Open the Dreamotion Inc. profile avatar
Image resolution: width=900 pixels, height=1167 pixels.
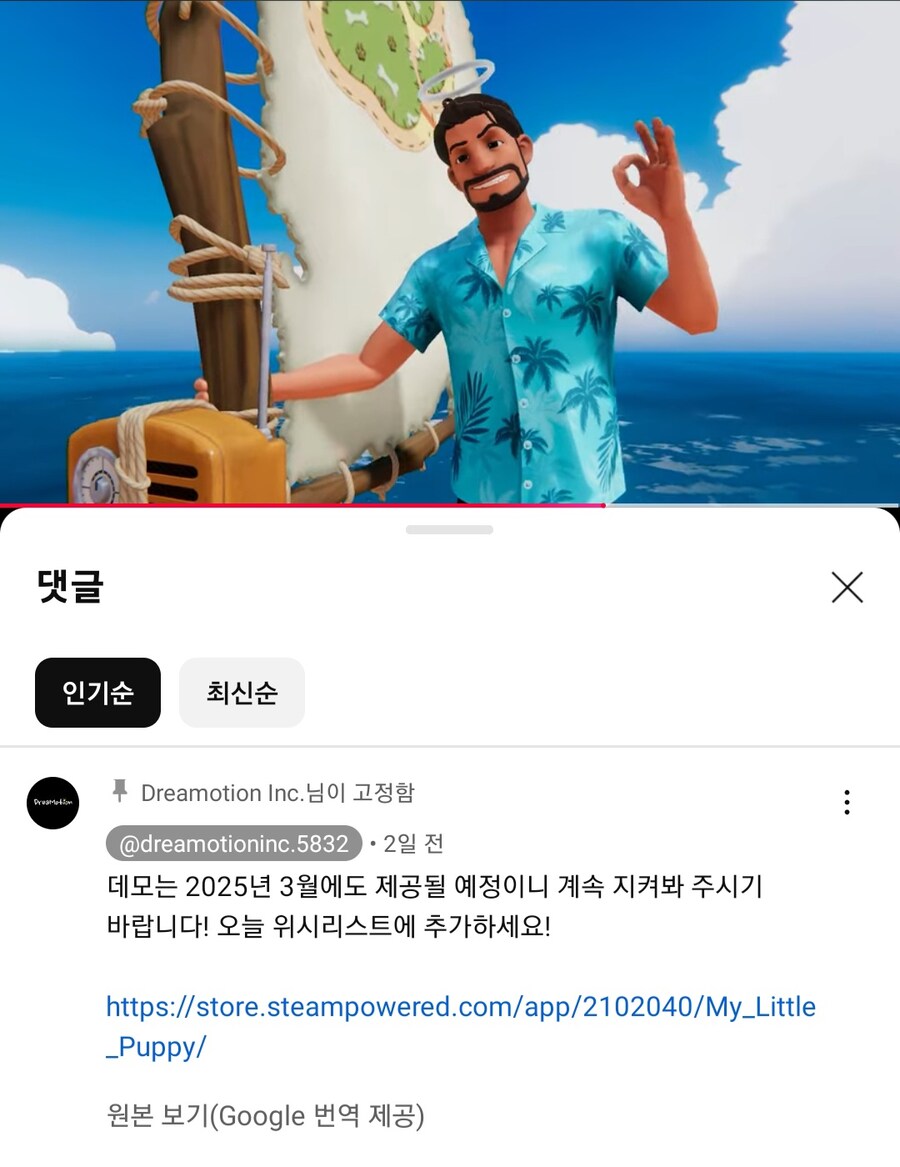pos(53,802)
